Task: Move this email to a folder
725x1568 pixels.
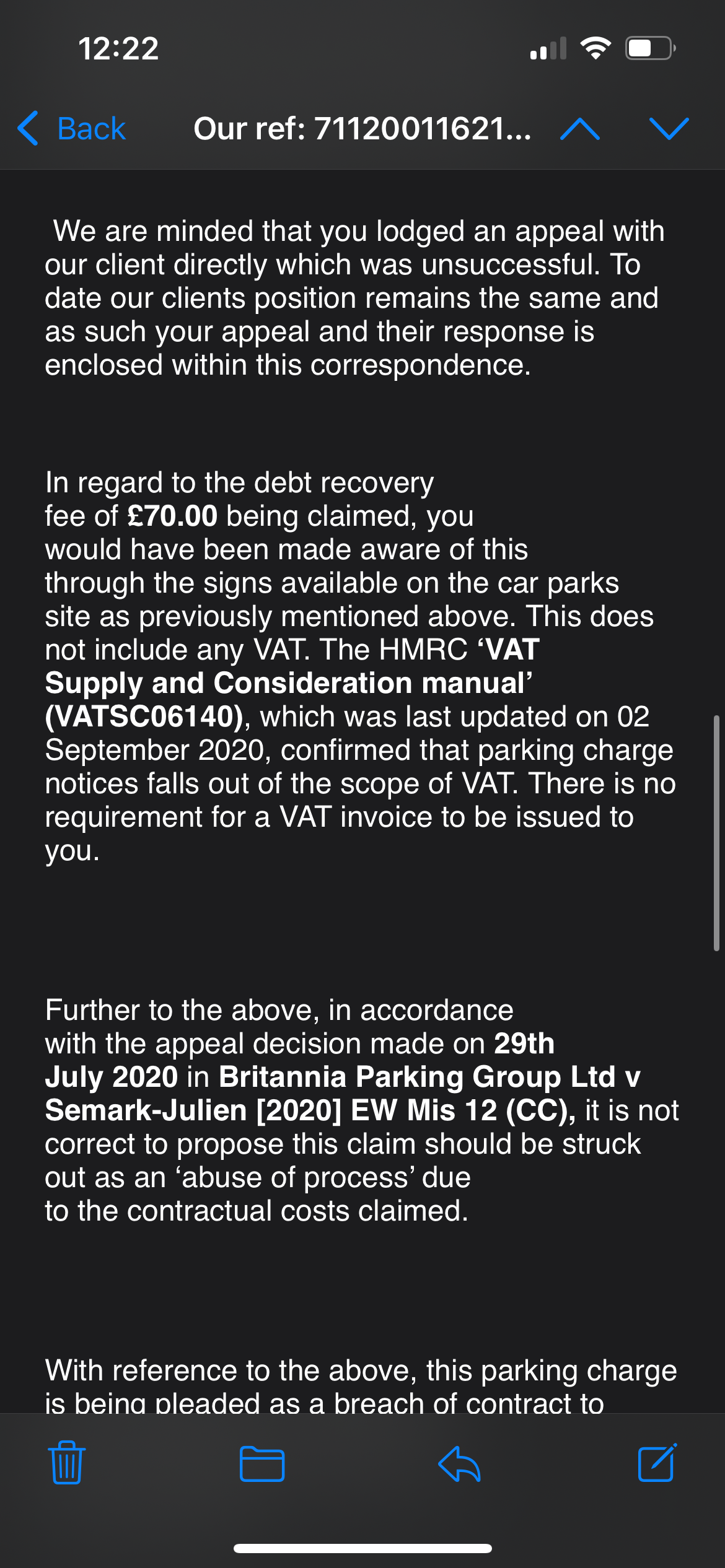Action: 262,1464
